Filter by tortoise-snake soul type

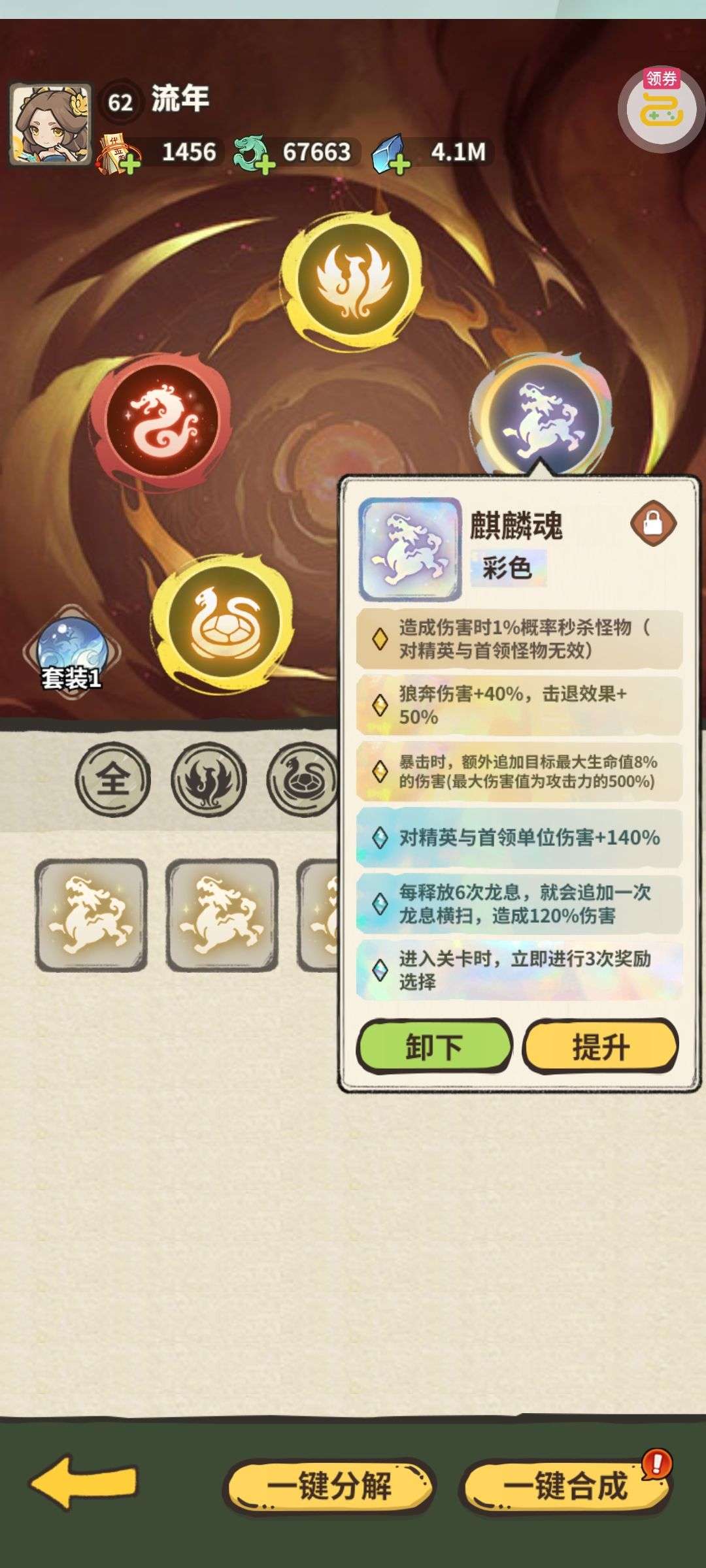click(303, 779)
